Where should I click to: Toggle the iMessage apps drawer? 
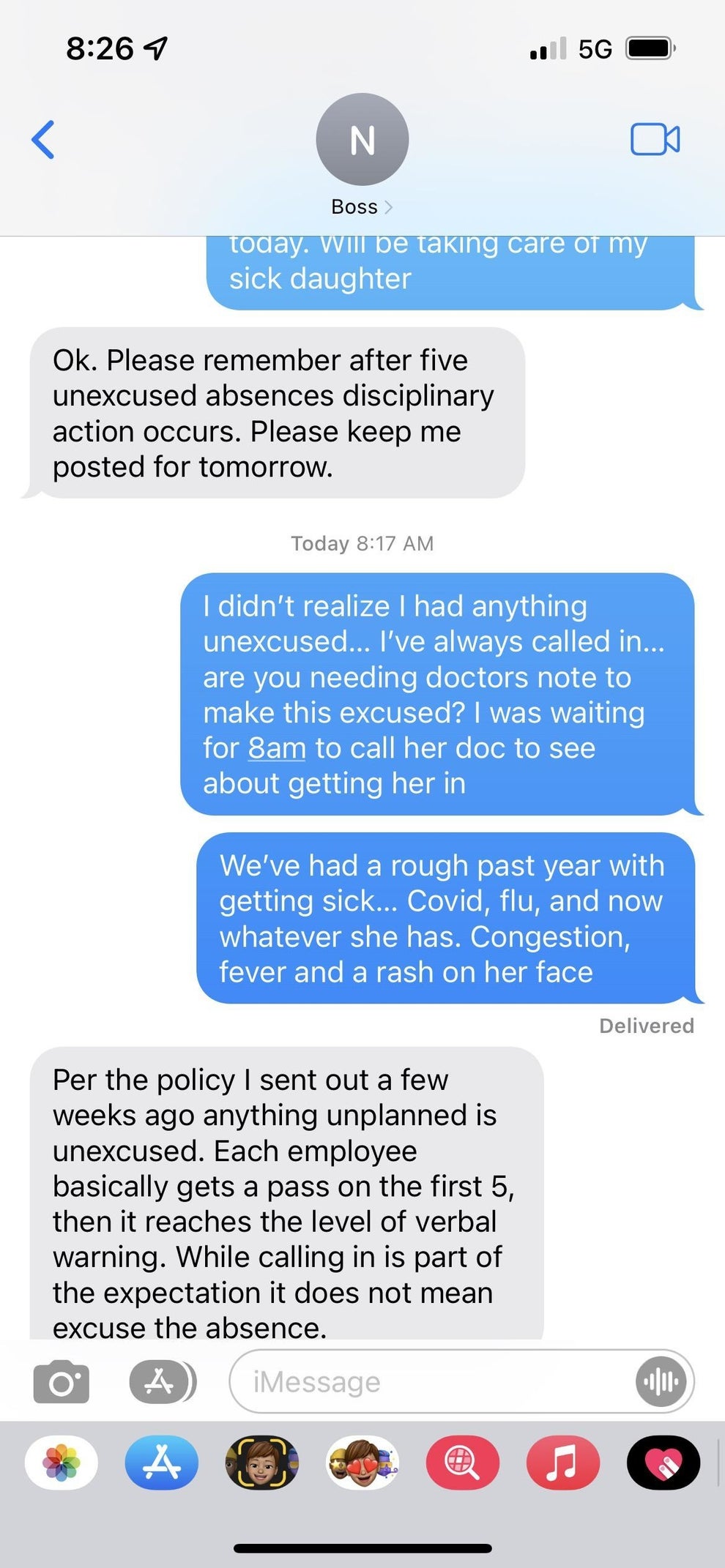tap(162, 1382)
